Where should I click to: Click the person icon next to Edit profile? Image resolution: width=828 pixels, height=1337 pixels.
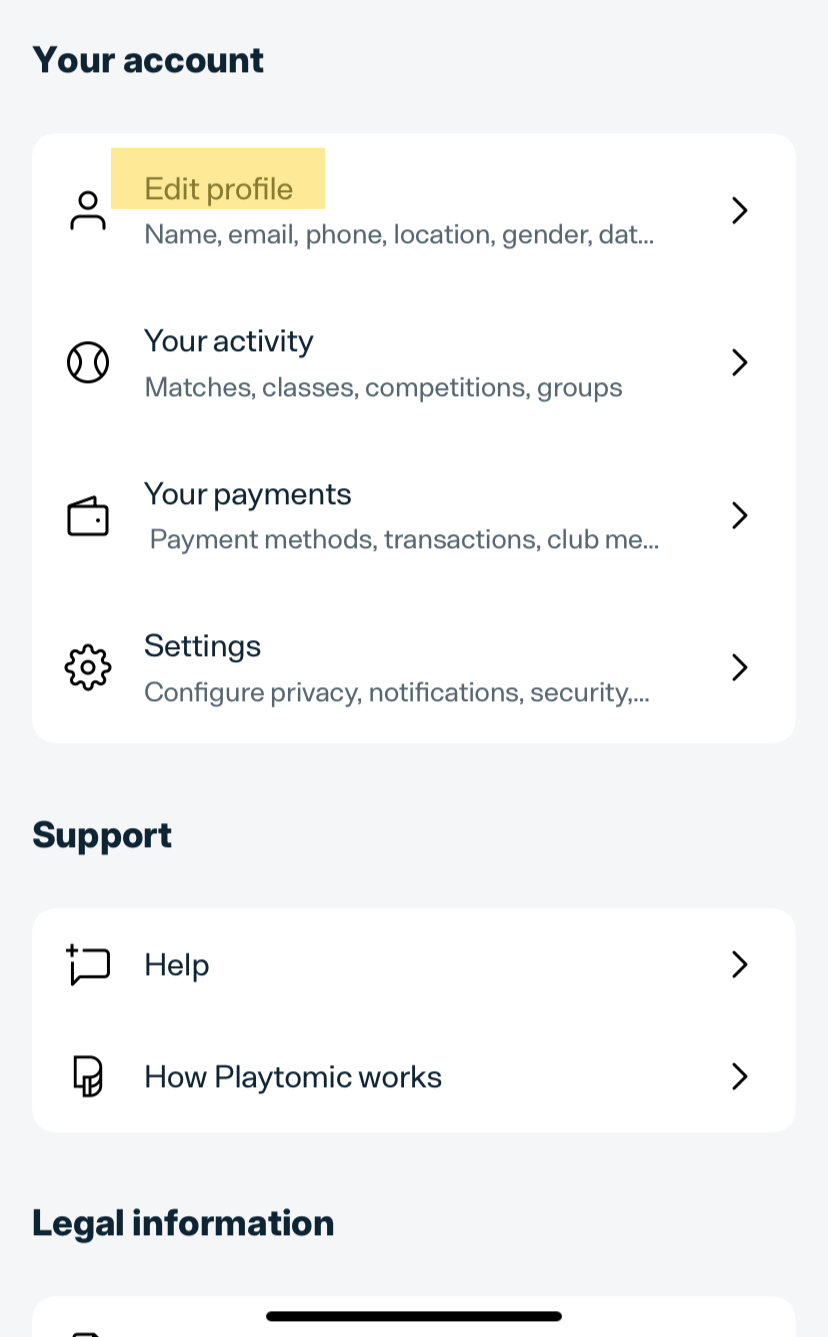click(88, 208)
